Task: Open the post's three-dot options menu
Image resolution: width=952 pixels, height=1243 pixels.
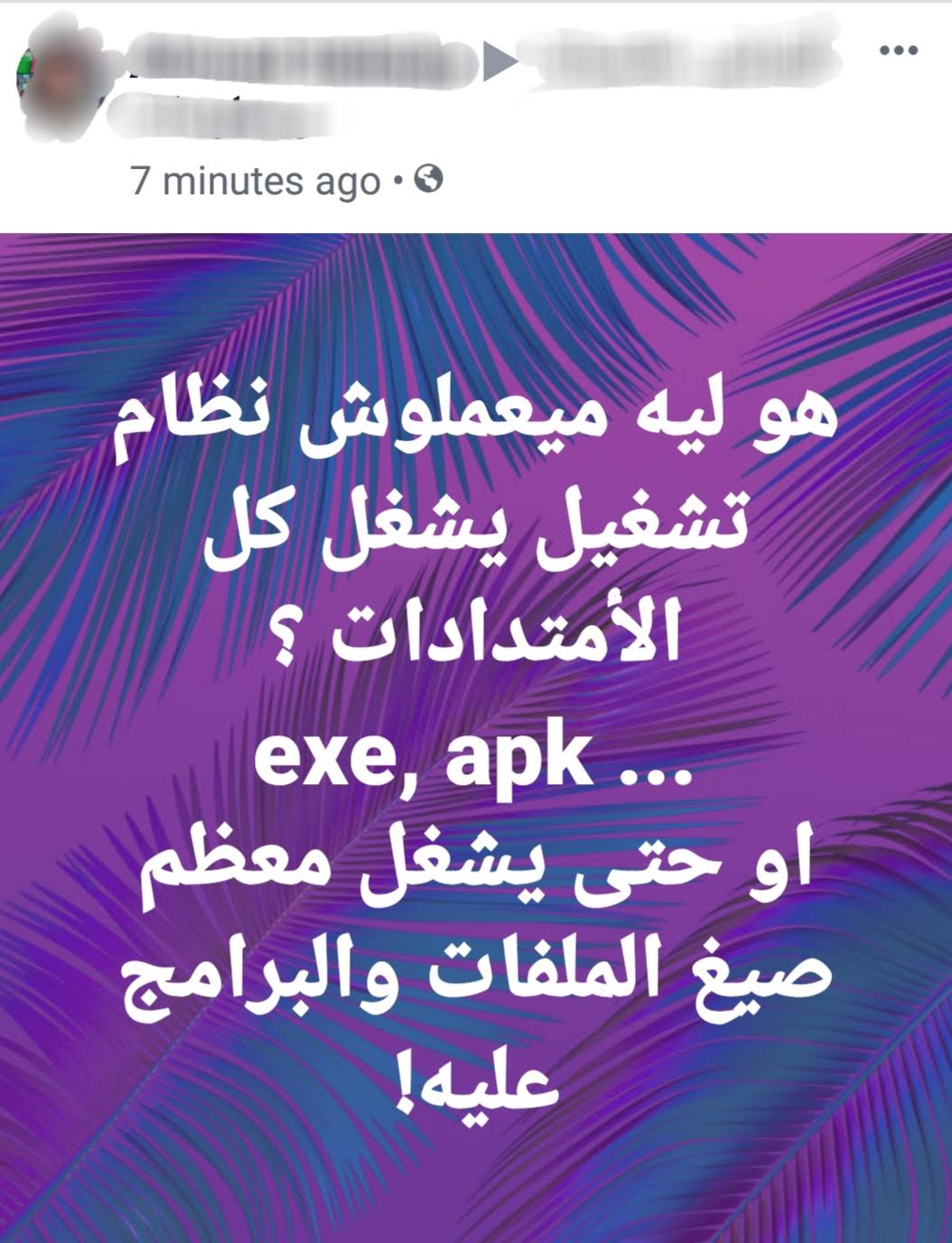Action: (x=898, y=51)
